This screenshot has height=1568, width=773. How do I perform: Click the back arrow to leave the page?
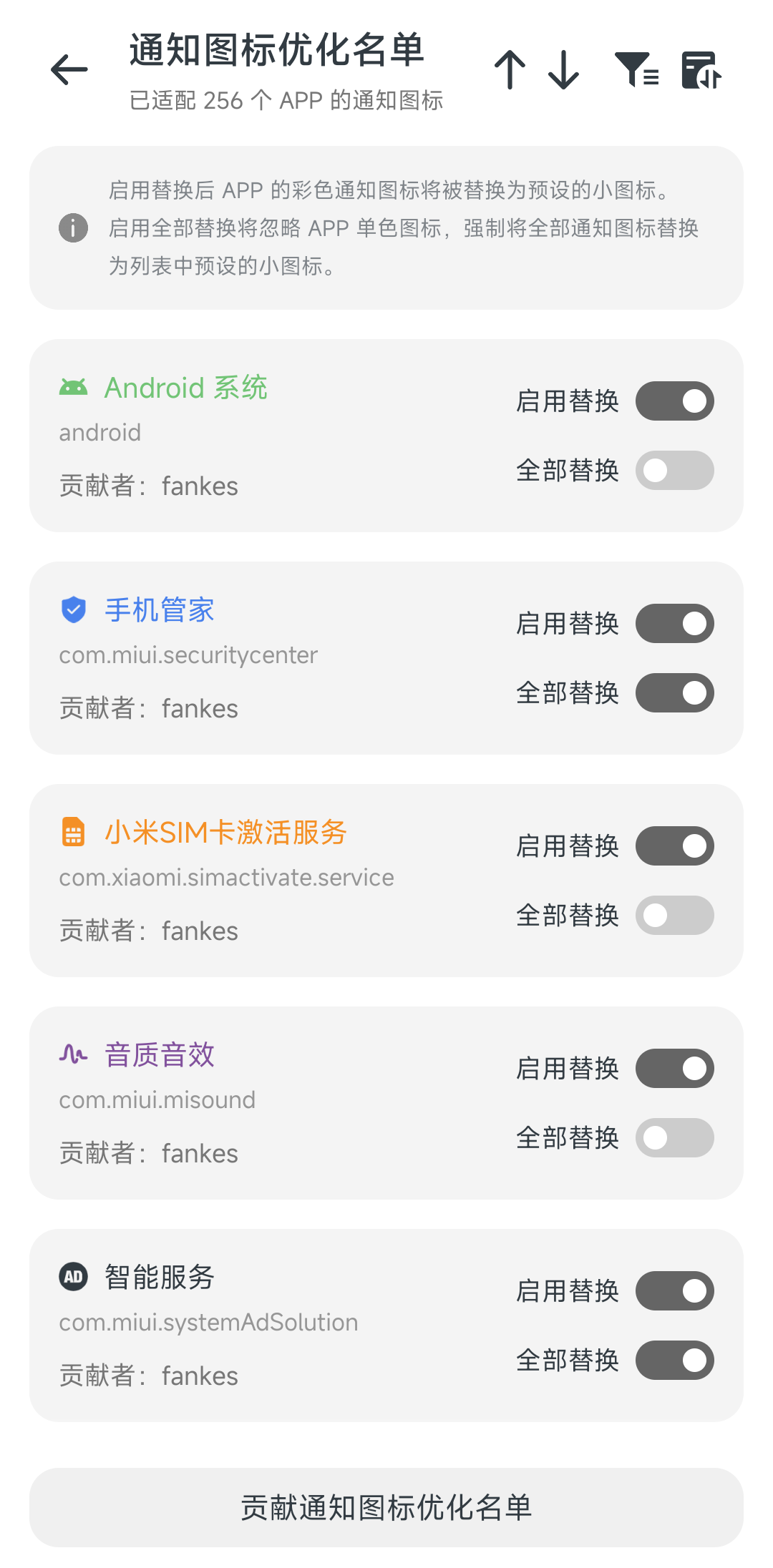[69, 69]
